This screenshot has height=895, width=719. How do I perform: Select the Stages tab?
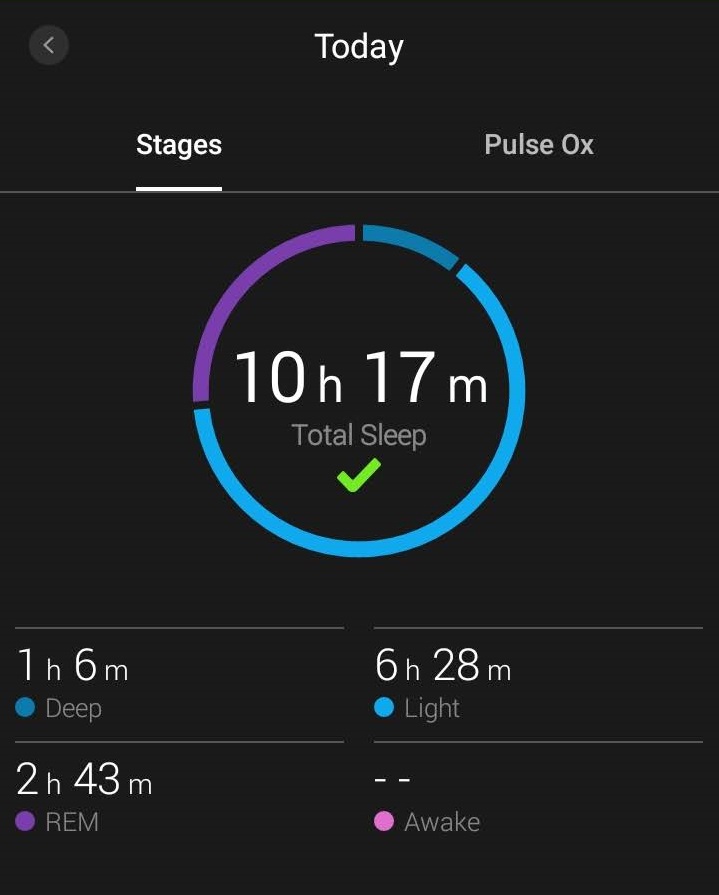coord(179,145)
